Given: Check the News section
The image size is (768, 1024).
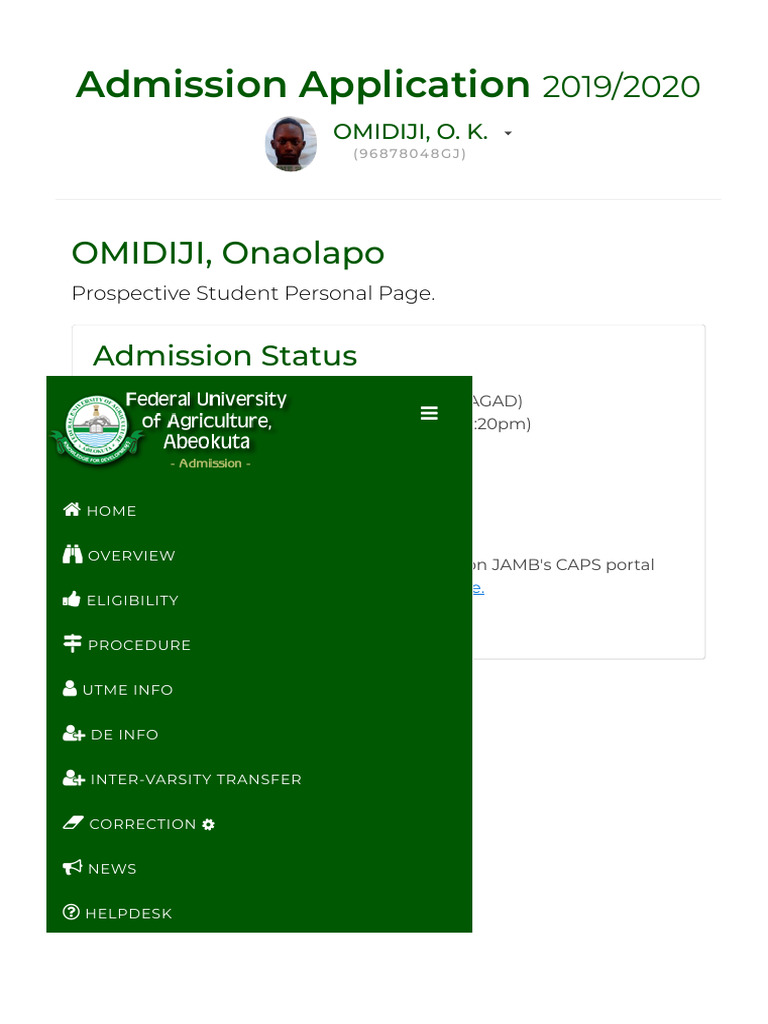Looking at the screenshot, I should pos(99,869).
